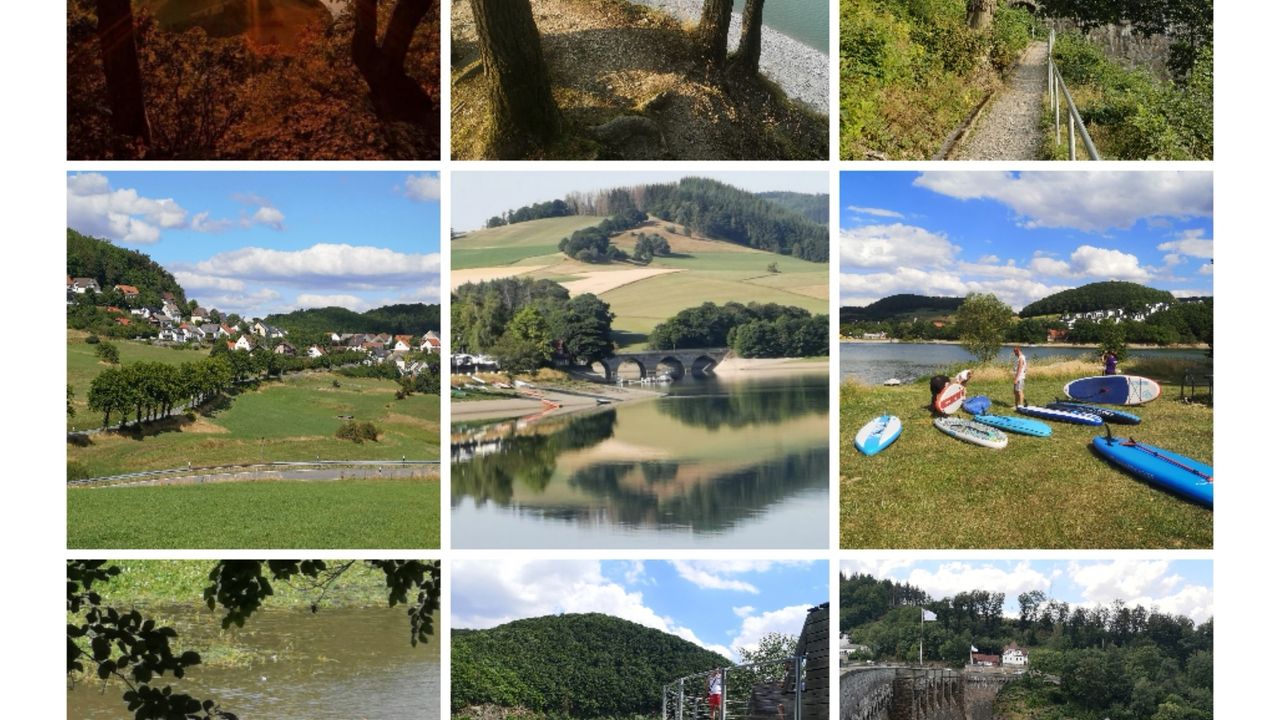1280x720 pixels.
Task: Select the photo of leaves over water
Action: coord(253,640)
